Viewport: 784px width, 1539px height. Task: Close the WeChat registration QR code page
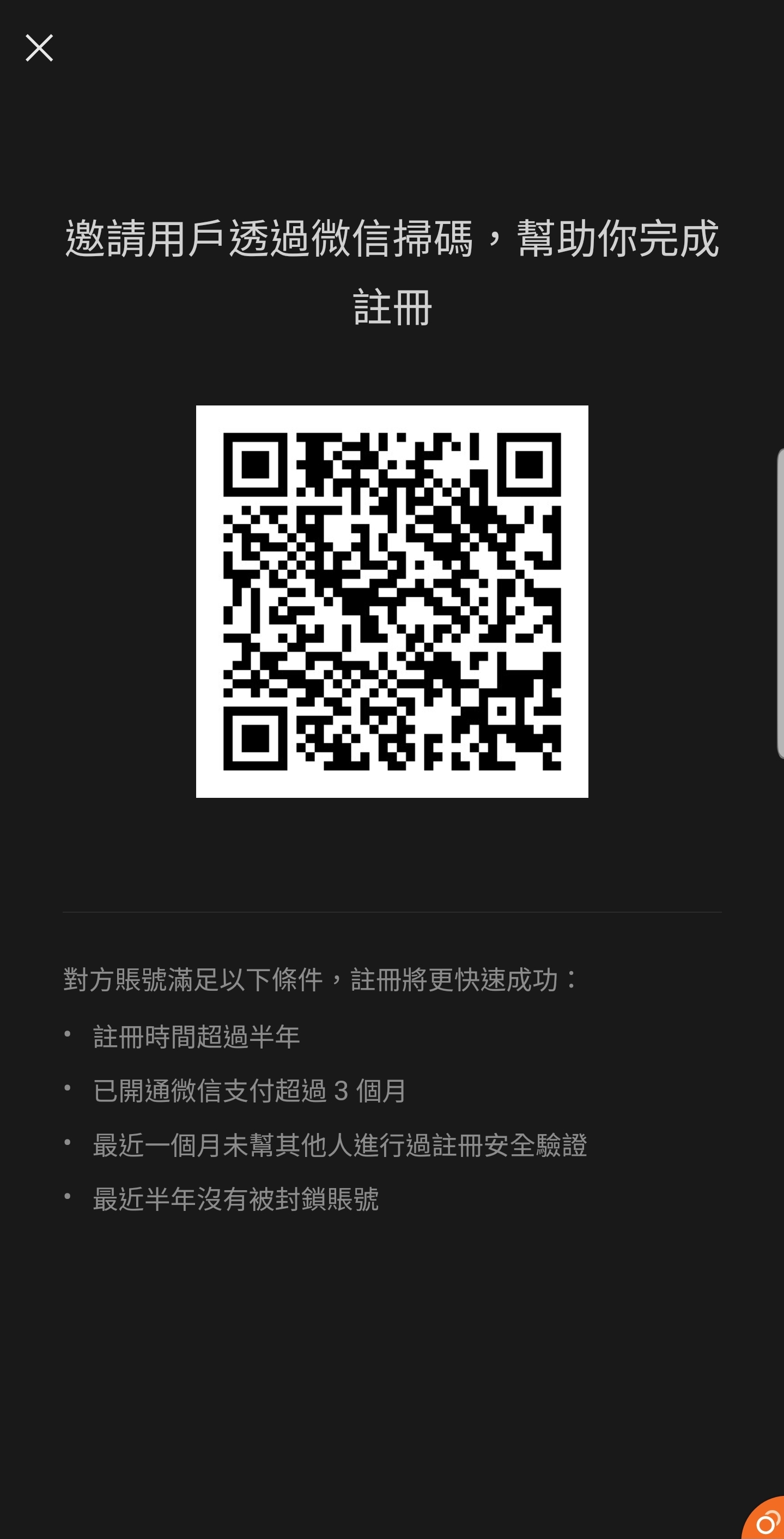pyautogui.click(x=39, y=48)
